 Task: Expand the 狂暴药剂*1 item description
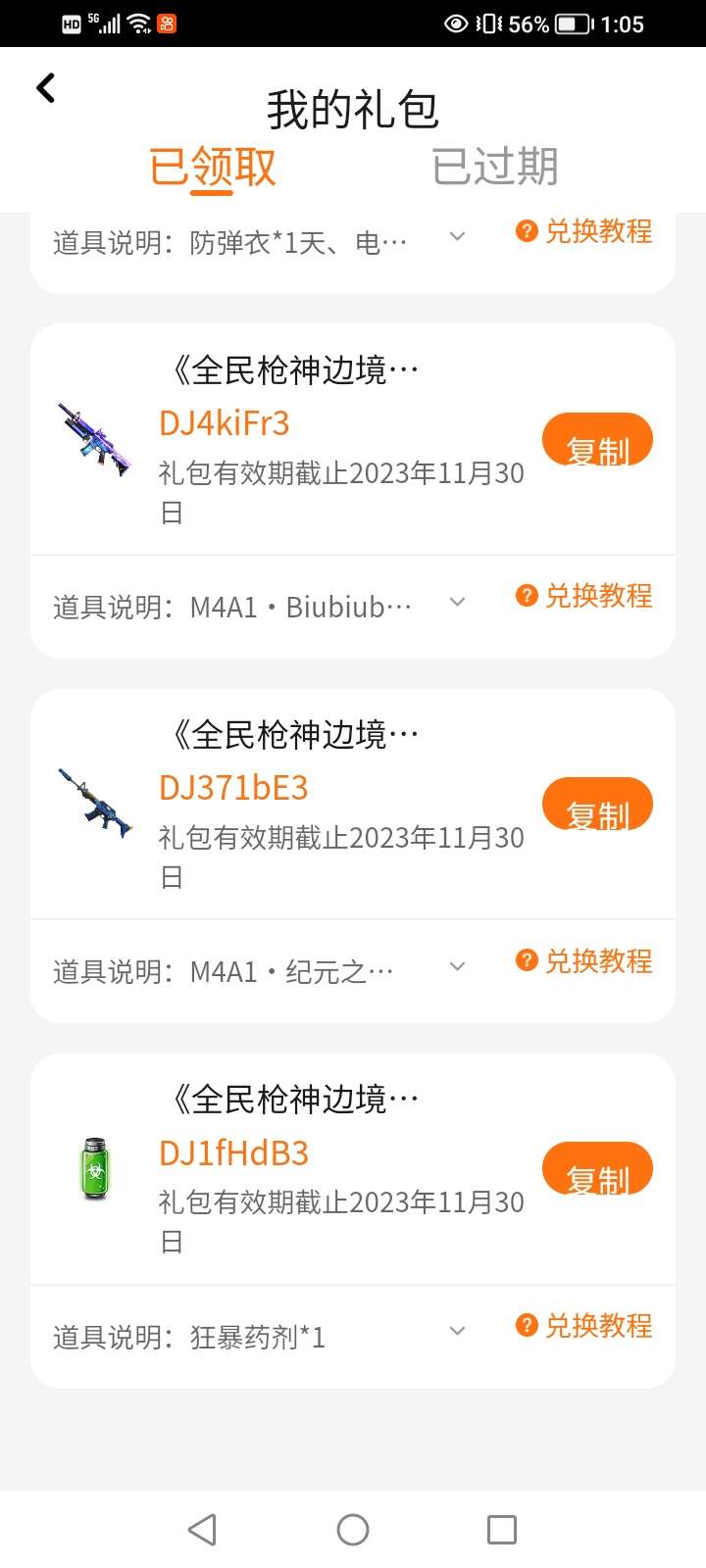[457, 1331]
